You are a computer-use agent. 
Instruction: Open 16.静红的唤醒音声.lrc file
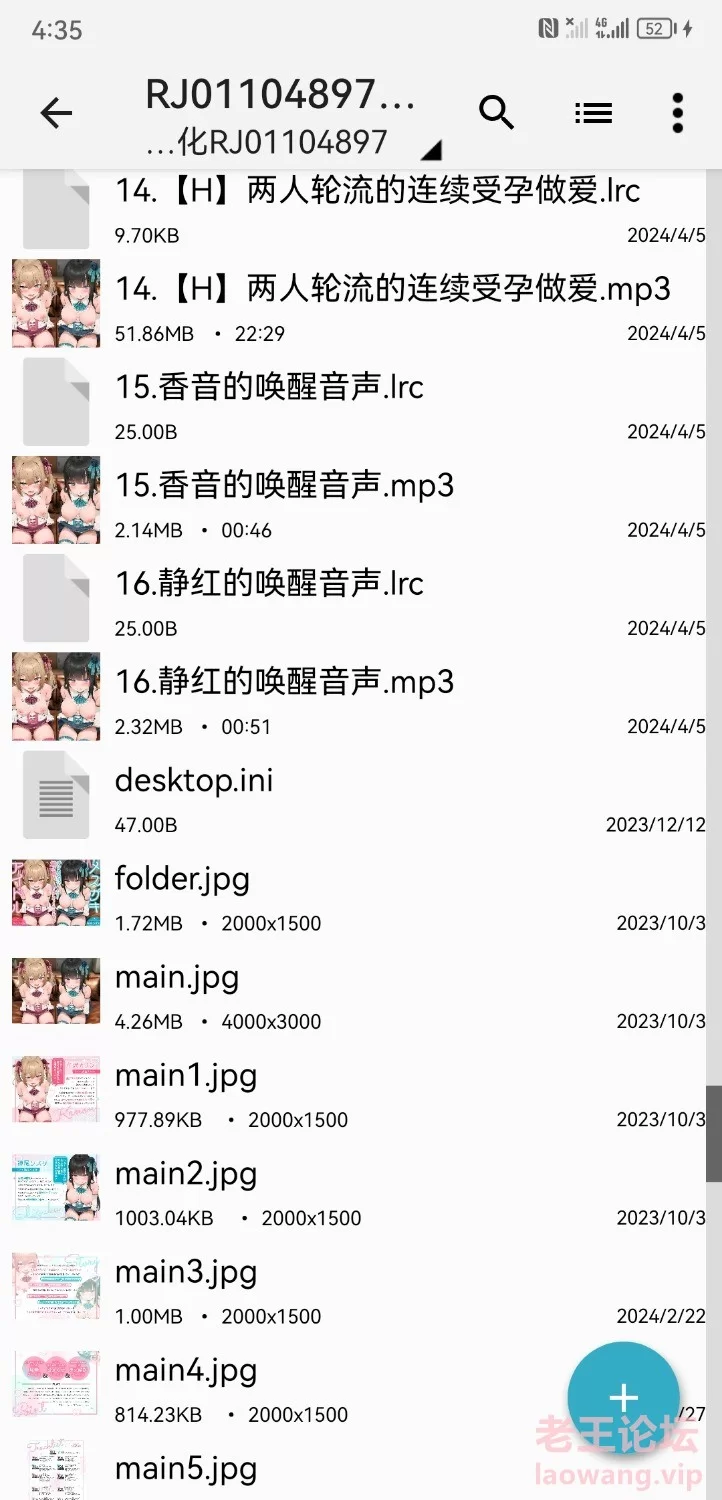pyautogui.click(x=361, y=600)
